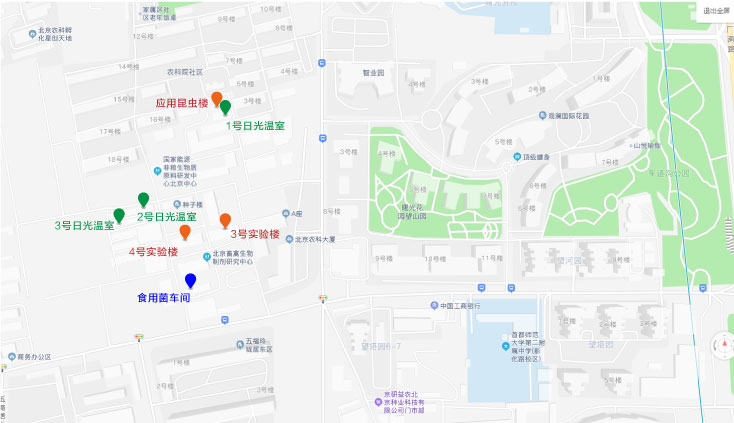Tap the 退出全屏 exit fullscreen button
734x423 pixels.
[716, 11]
